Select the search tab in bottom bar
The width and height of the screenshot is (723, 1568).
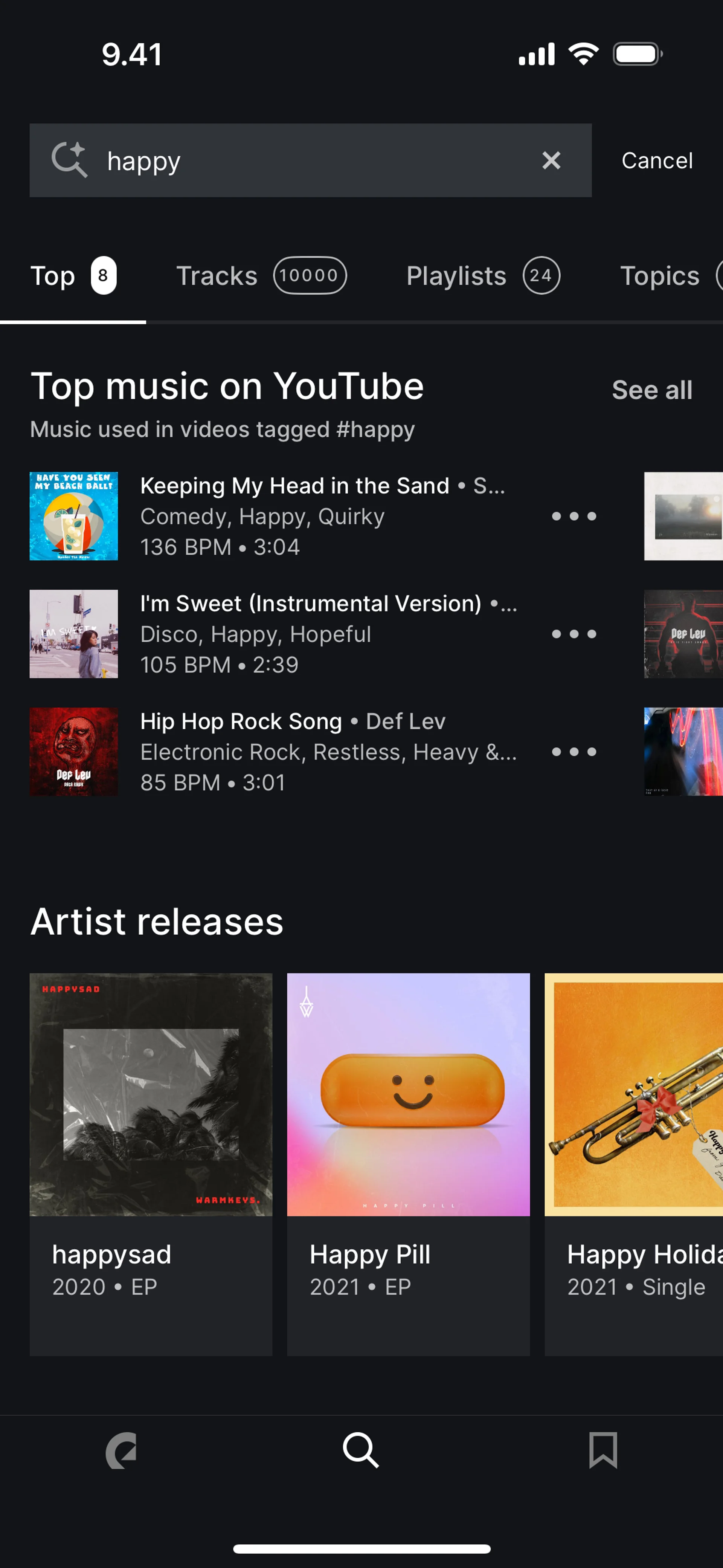pyautogui.click(x=361, y=1450)
